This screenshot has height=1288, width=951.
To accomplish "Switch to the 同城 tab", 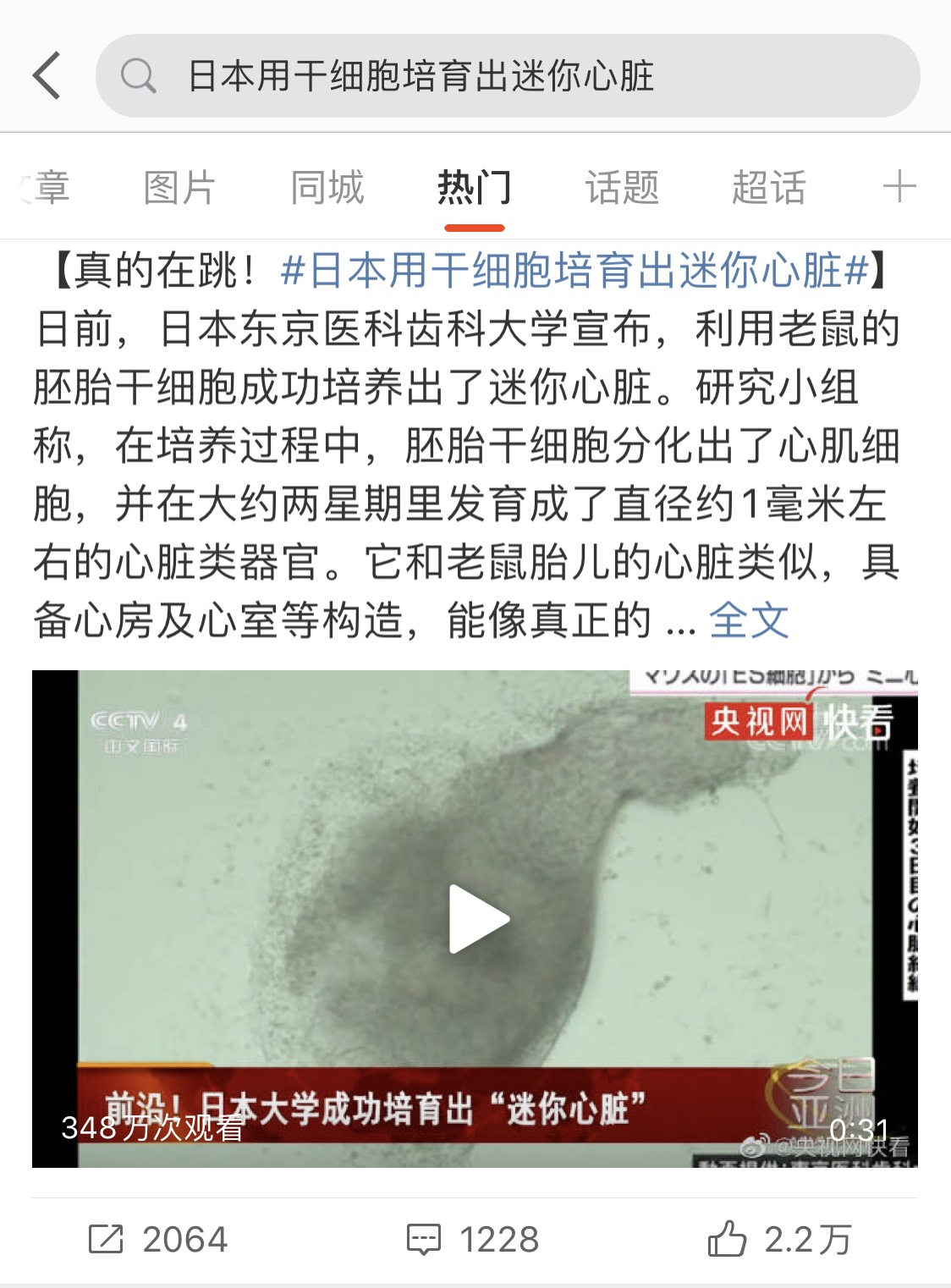I will (327, 187).
